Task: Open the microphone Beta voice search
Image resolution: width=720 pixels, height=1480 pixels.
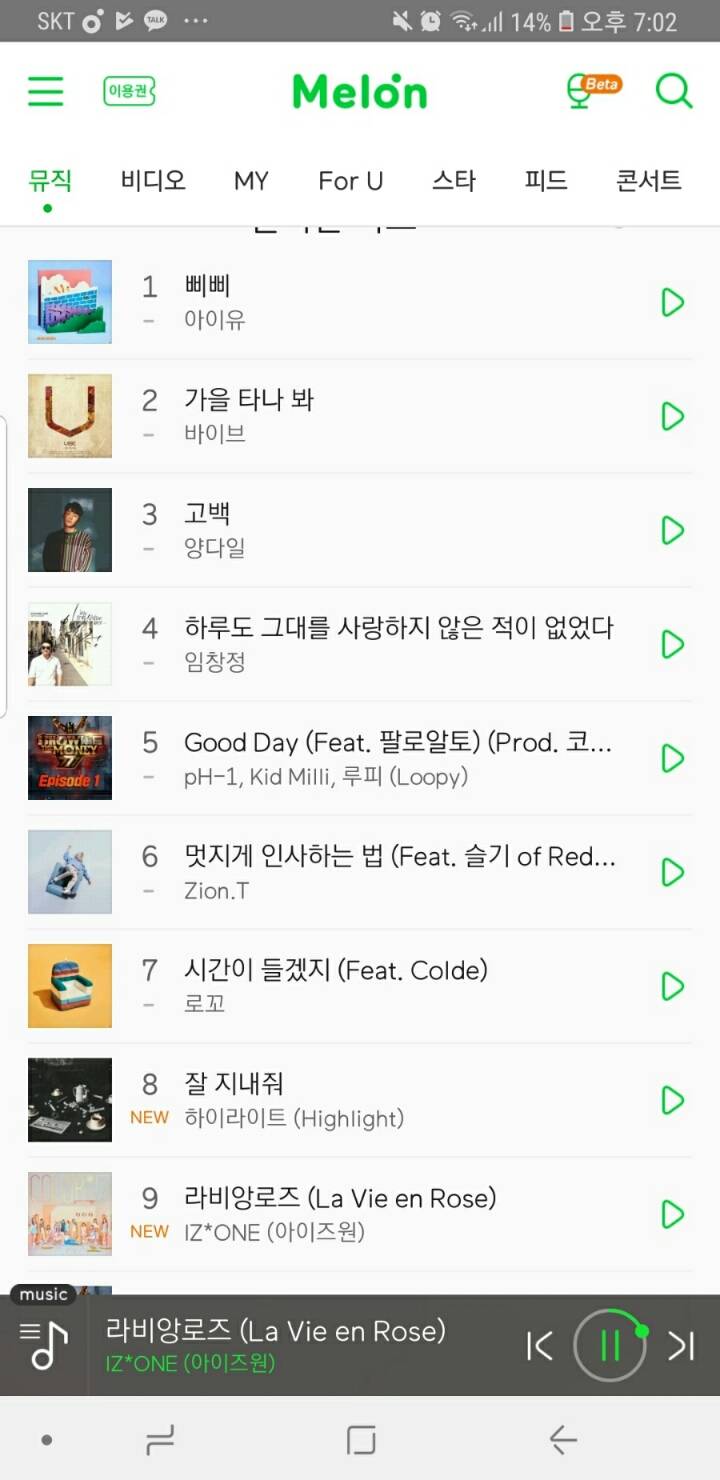Action: (x=591, y=91)
